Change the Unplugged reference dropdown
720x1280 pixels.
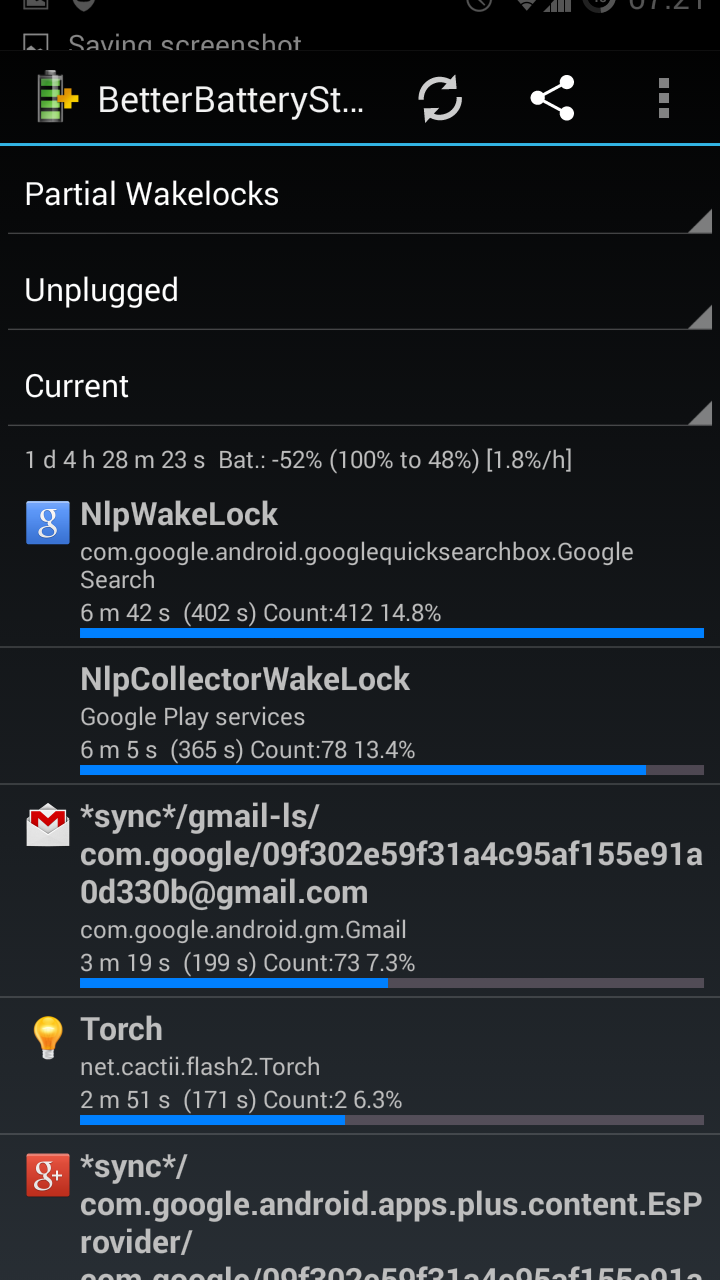pos(360,290)
